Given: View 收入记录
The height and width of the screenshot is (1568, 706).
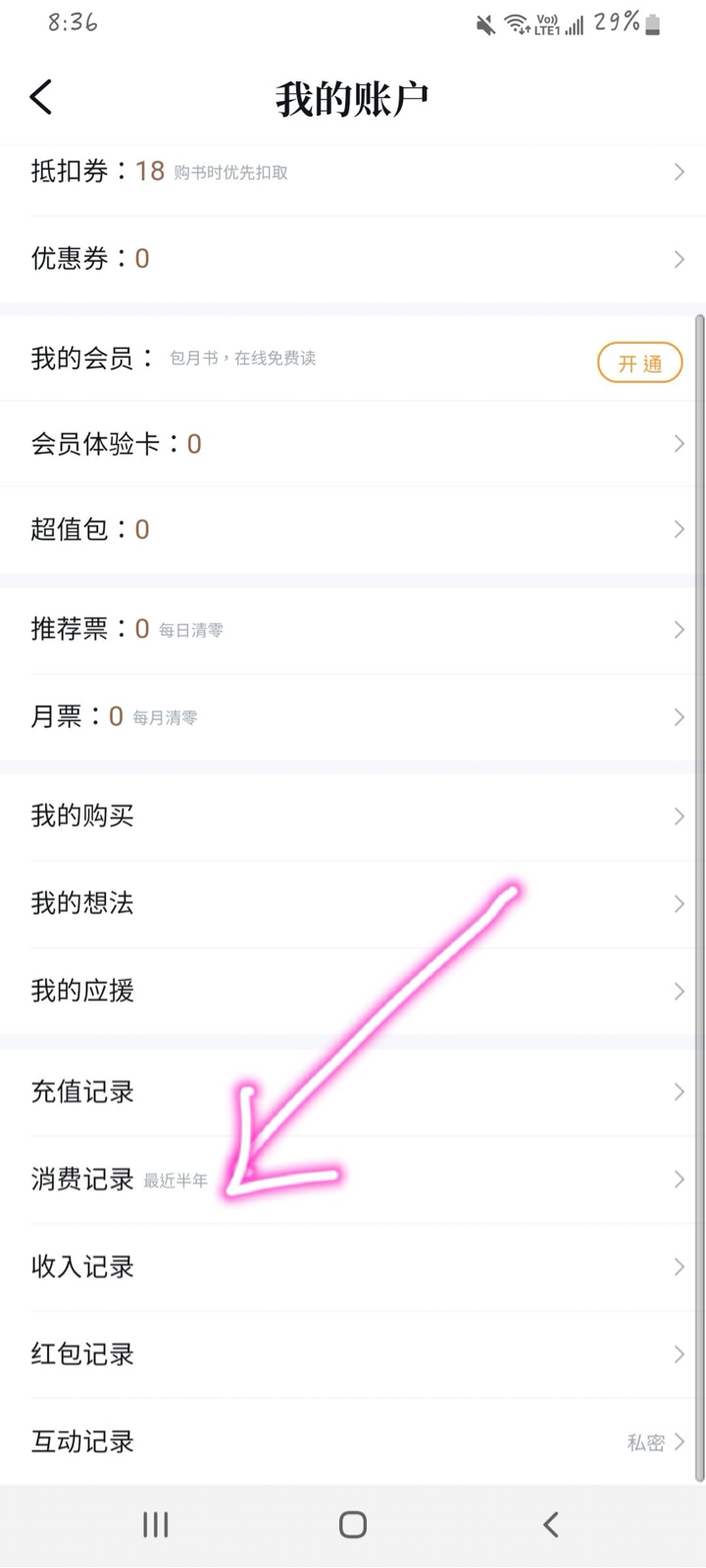Looking at the screenshot, I should [x=353, y=1267].
